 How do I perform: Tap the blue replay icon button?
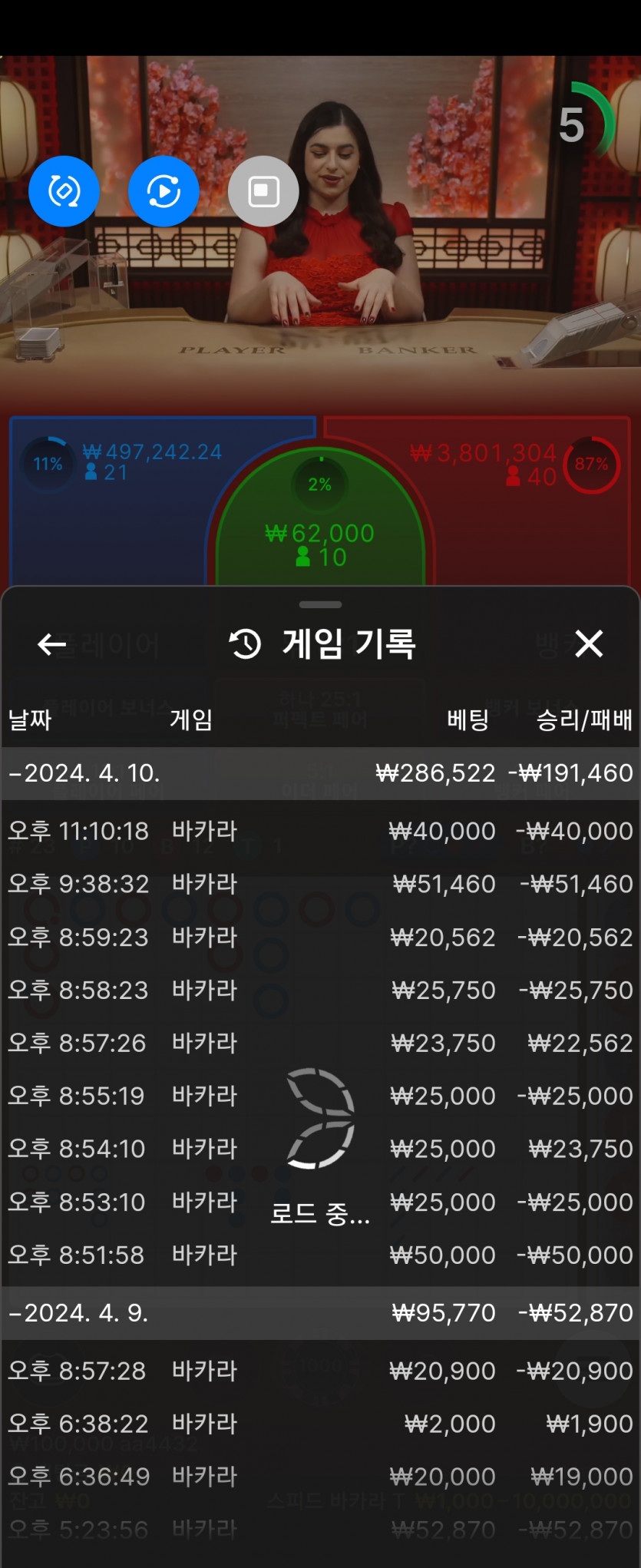pyautogui.click(x=164, y=191)
